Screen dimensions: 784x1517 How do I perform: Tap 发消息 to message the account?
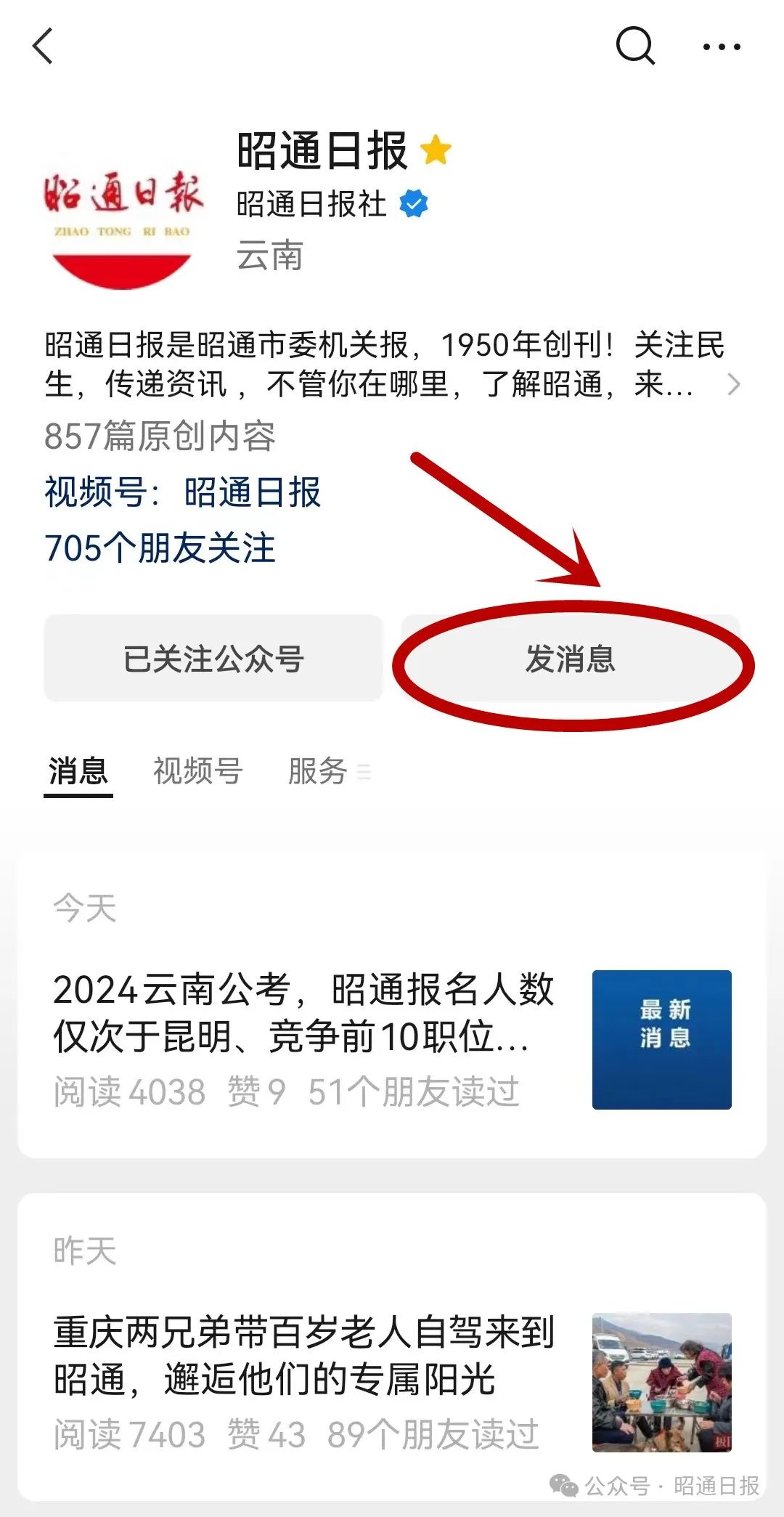571,659
